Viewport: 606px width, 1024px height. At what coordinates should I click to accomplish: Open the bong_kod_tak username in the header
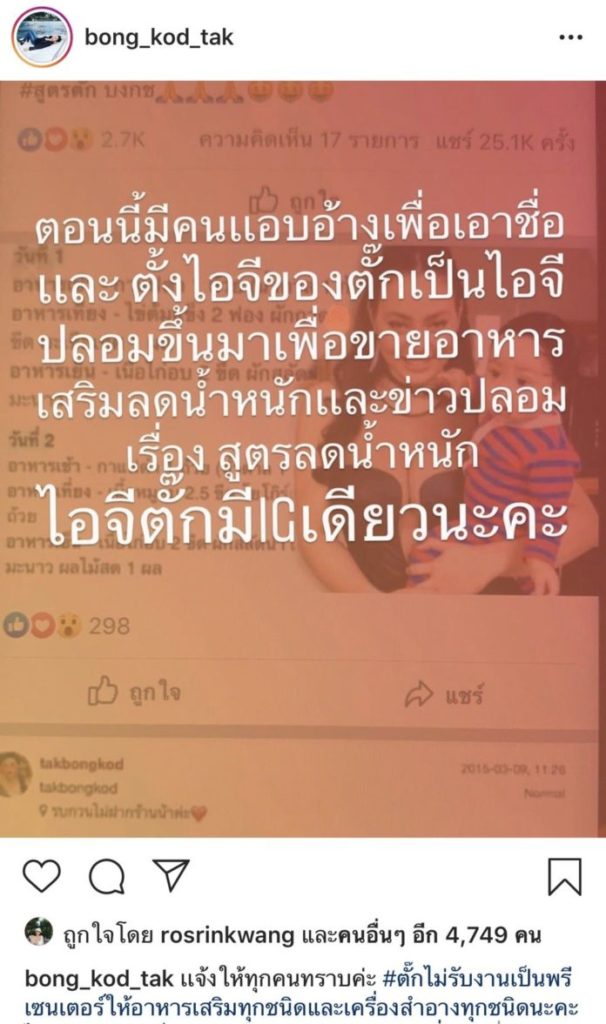point(159,38)
